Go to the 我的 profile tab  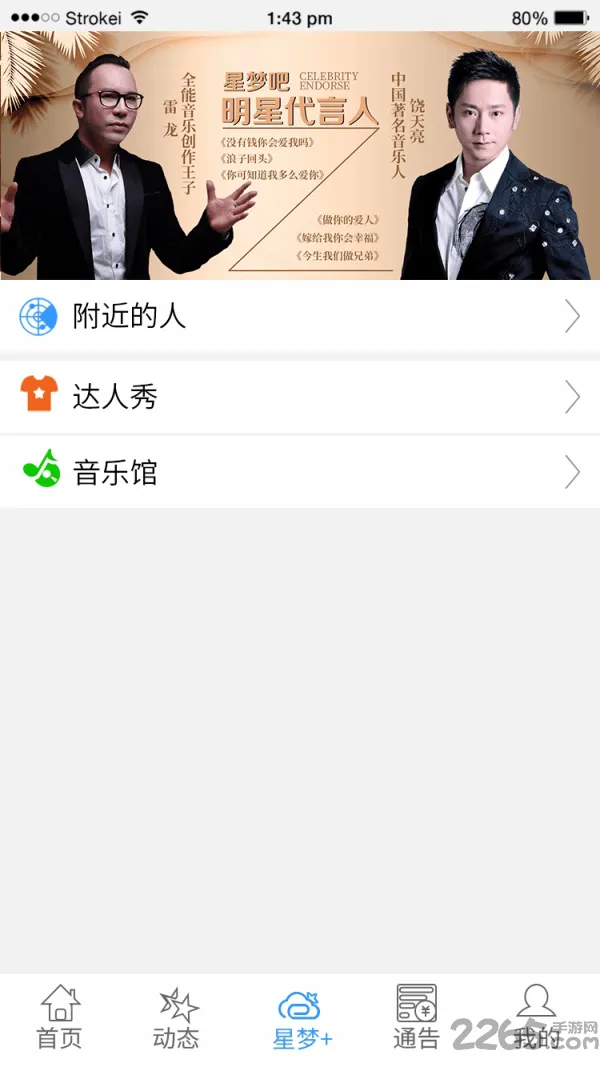(x=537, y=1018)
